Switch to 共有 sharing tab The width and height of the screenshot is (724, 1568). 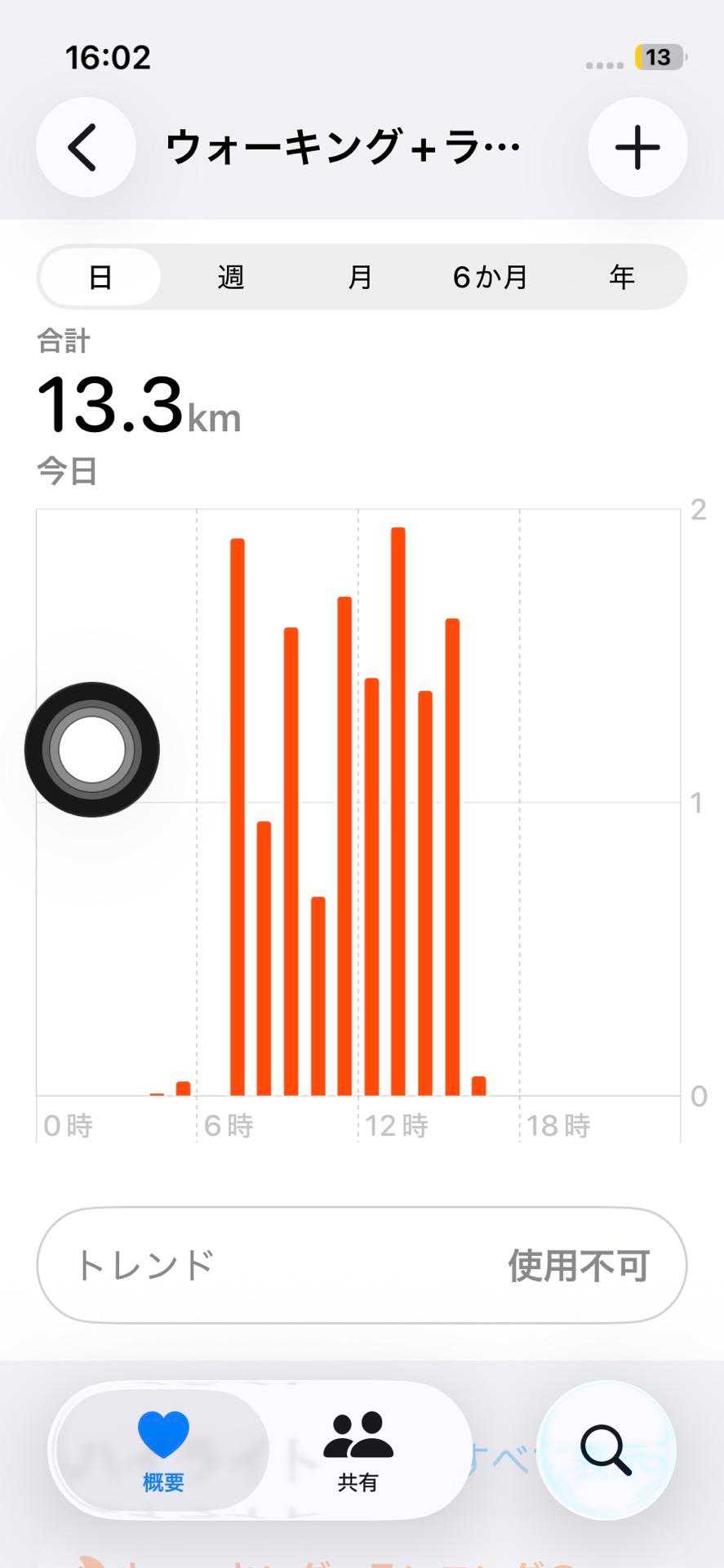(358, 1450)
